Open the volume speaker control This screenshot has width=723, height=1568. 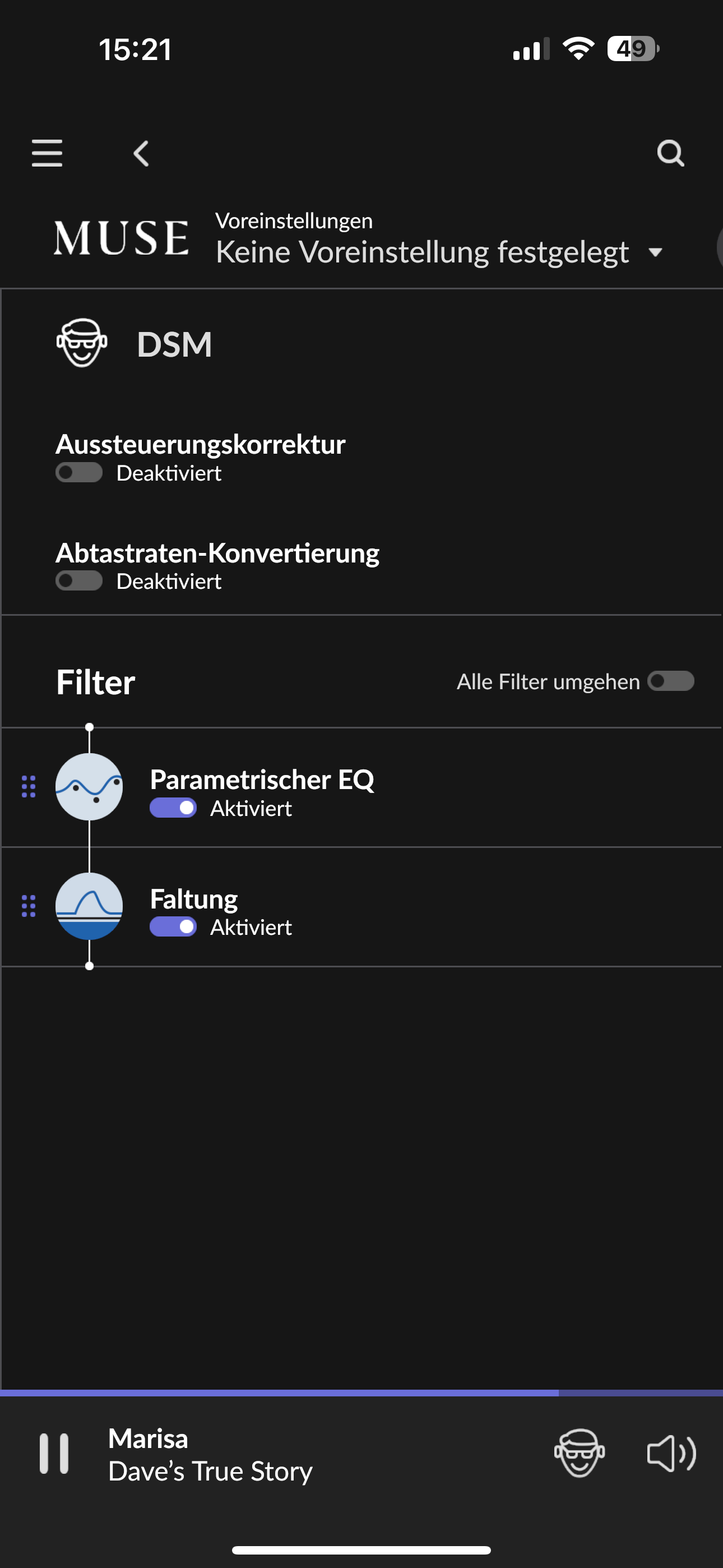coord(671,1454)
